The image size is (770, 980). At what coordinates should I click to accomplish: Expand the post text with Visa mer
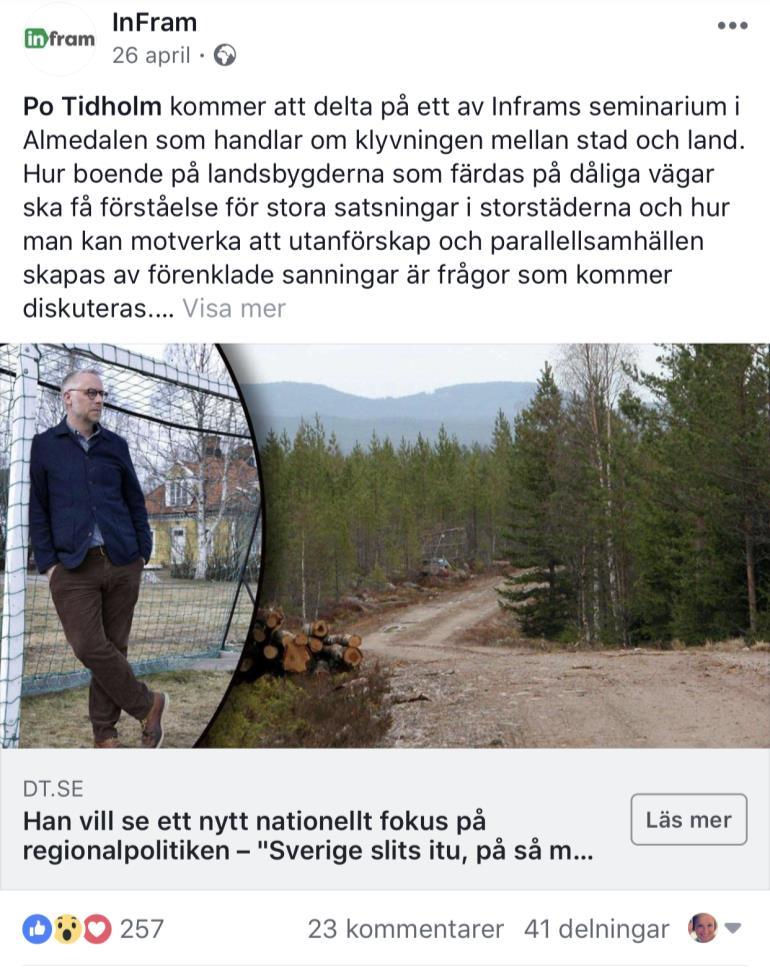(x=233, y=309)
